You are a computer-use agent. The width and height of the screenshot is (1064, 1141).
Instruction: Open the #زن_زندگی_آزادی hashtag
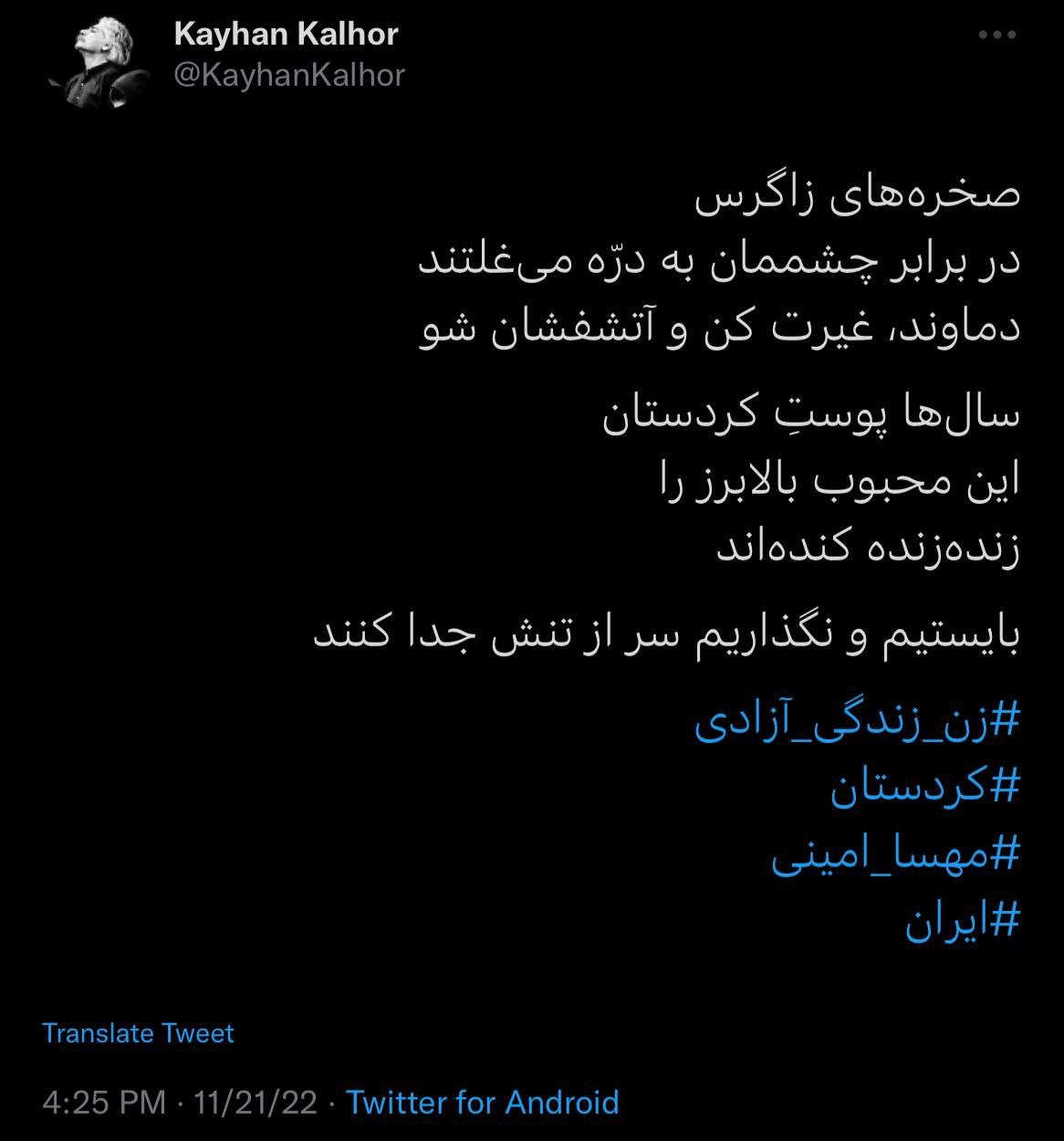856,721
